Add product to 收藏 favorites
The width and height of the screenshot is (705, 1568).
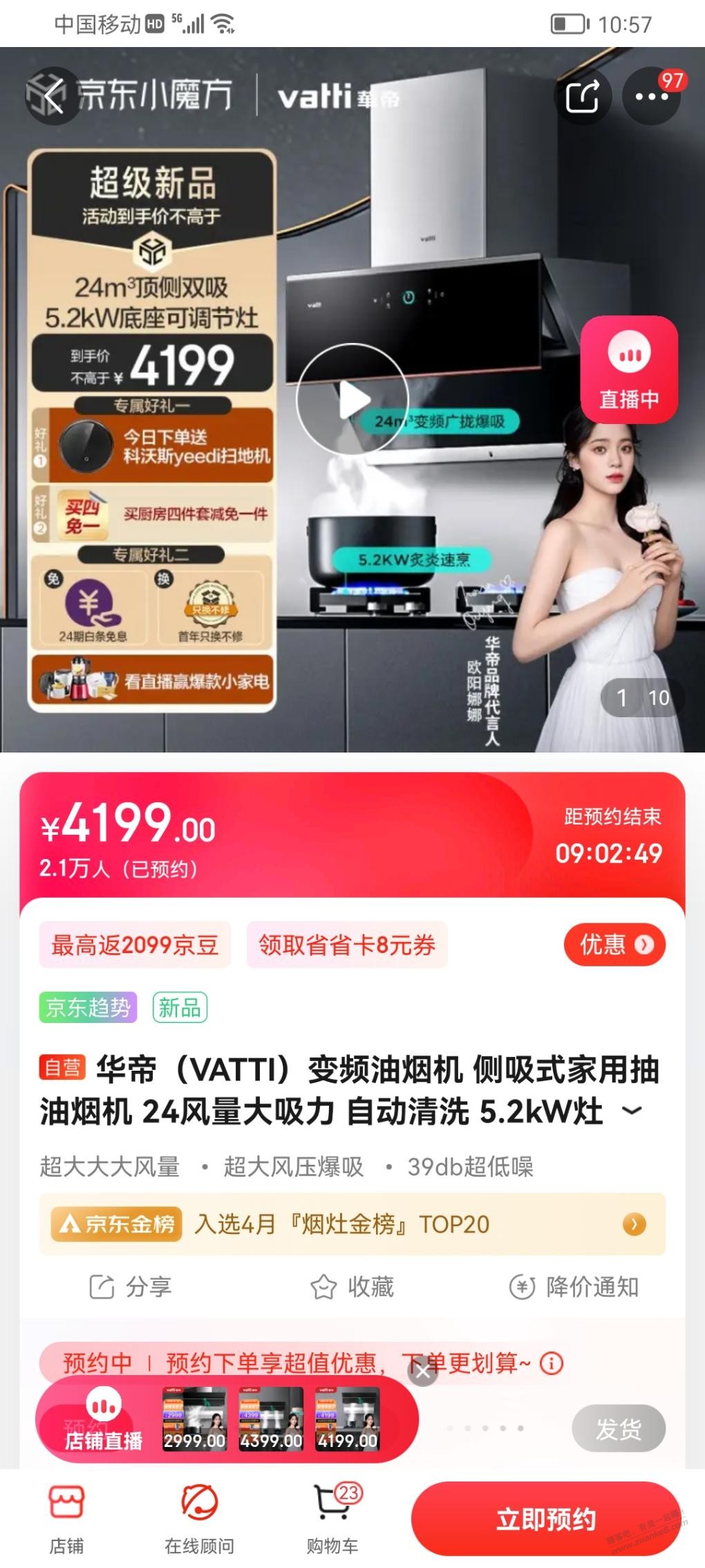[352, 1287]
